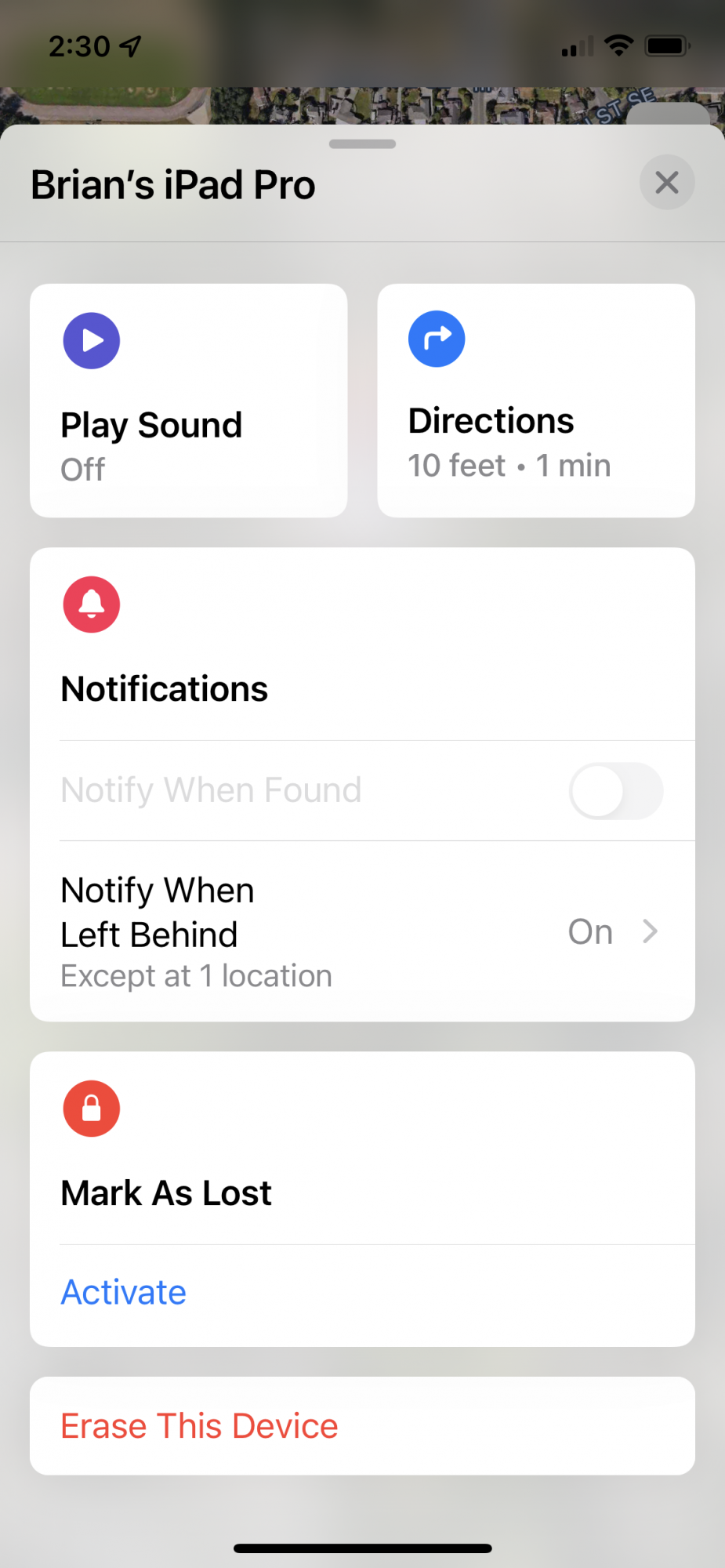The image size is (725, 1568).
Task: Close the Brian's iPad Pro panel
Action: (x=666, y=183)
